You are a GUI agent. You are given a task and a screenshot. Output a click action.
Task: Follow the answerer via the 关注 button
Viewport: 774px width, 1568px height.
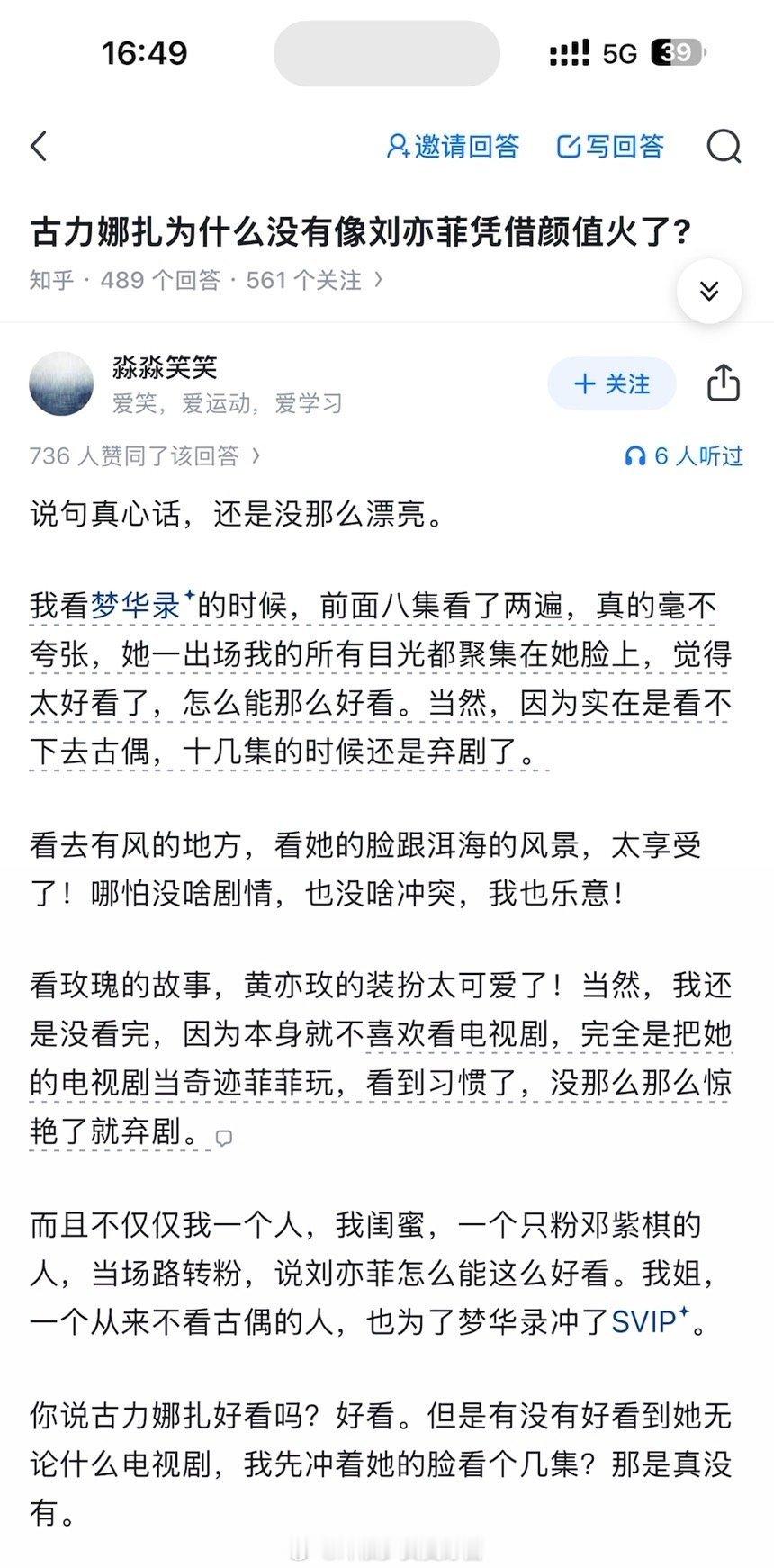pyautogui.click(x=611, y=383)
